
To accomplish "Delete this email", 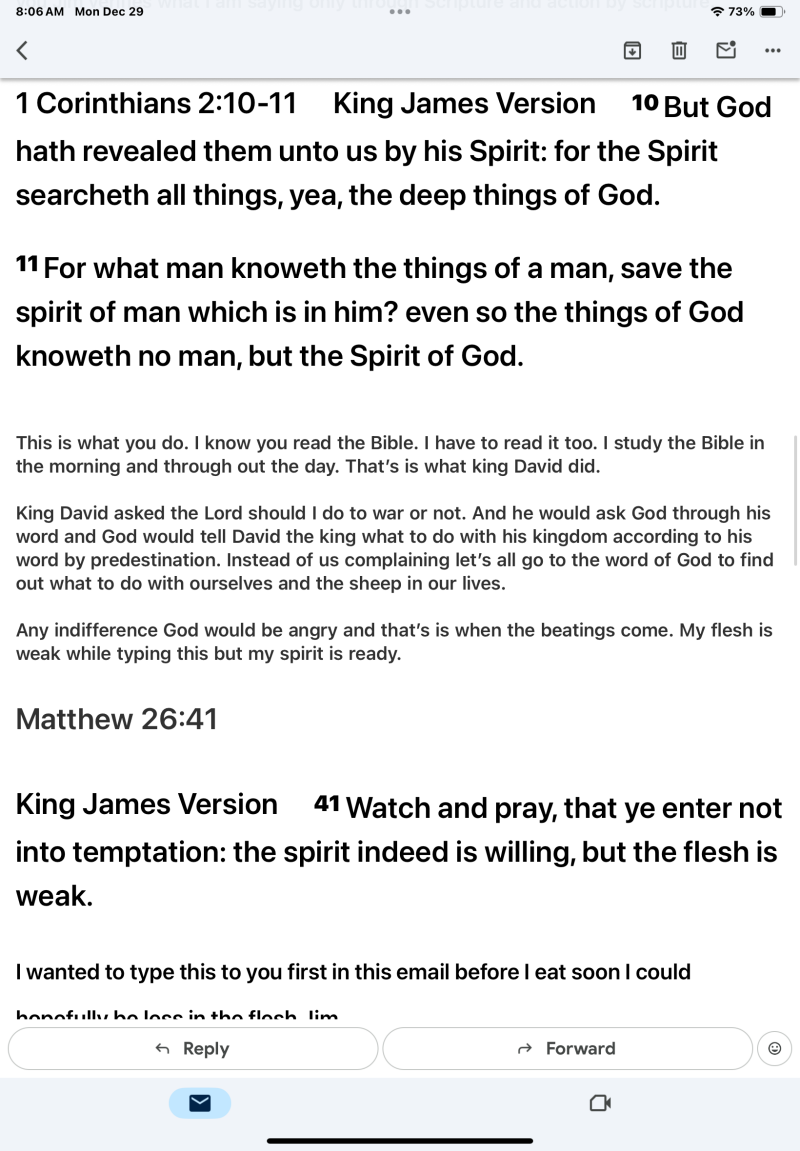I will click(678, 50).
